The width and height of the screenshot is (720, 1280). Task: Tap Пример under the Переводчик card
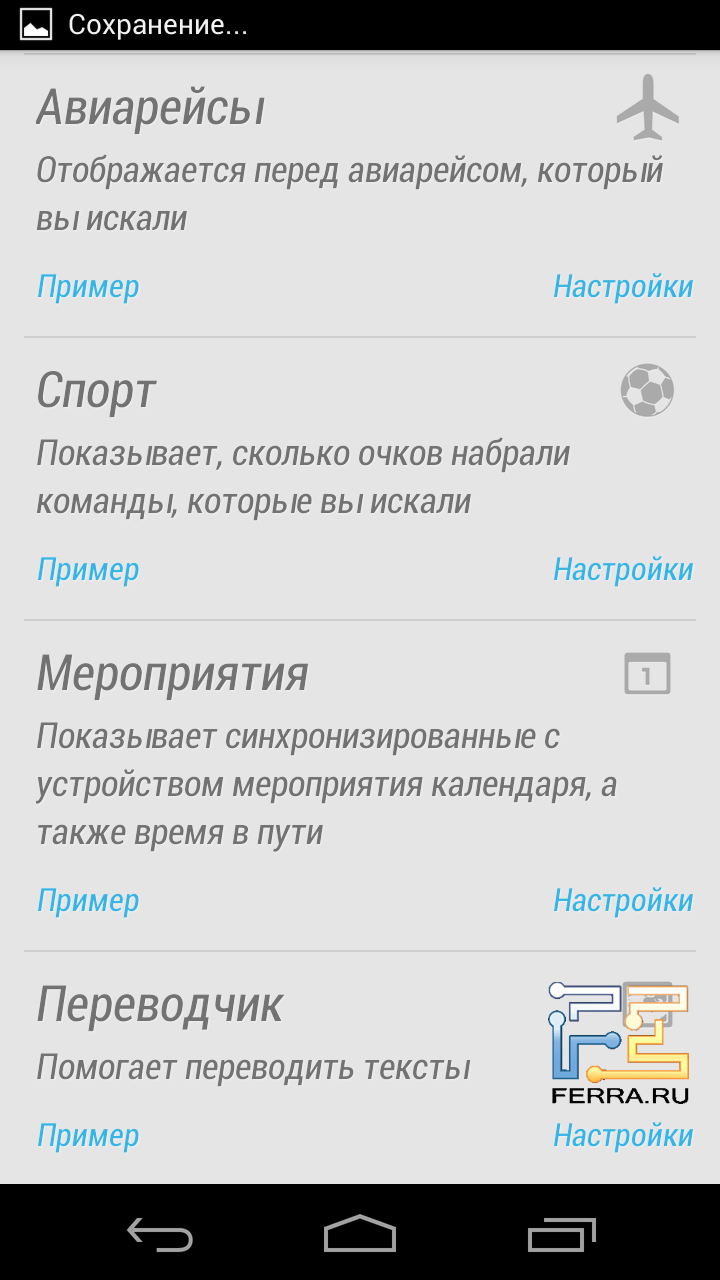pos(88,1136)
